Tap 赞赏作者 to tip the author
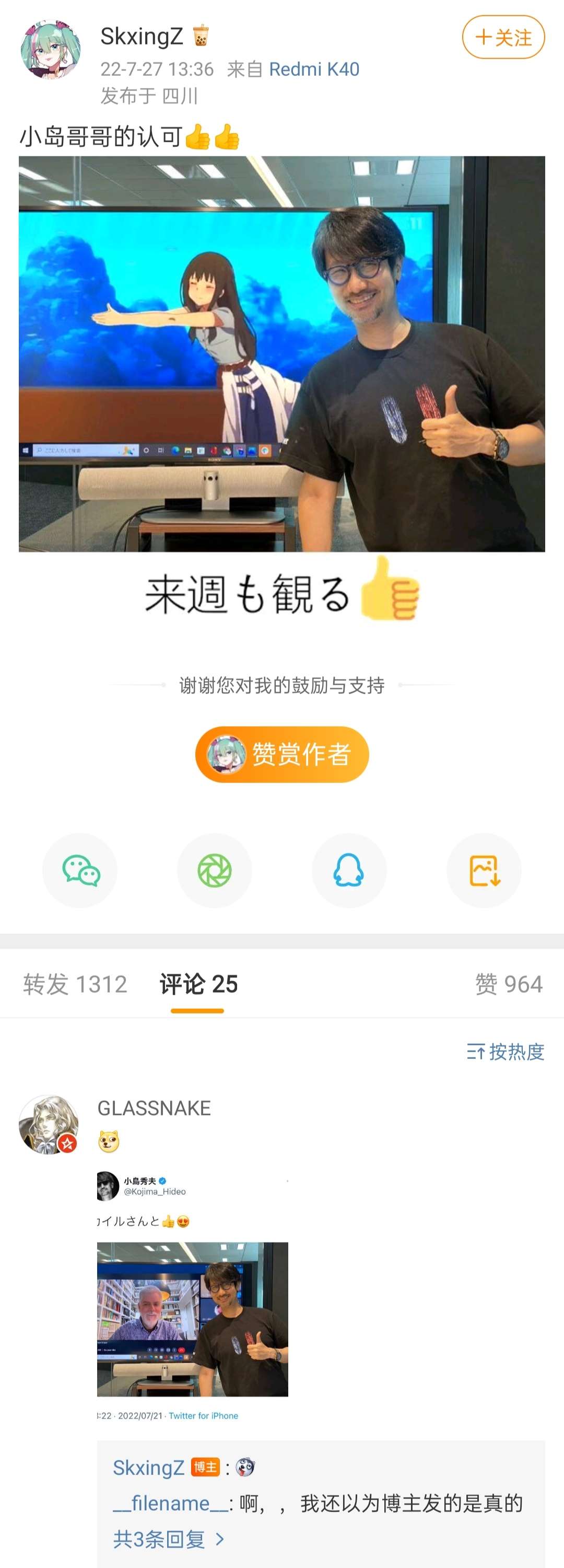564x1568 pixels. (281, 754)
